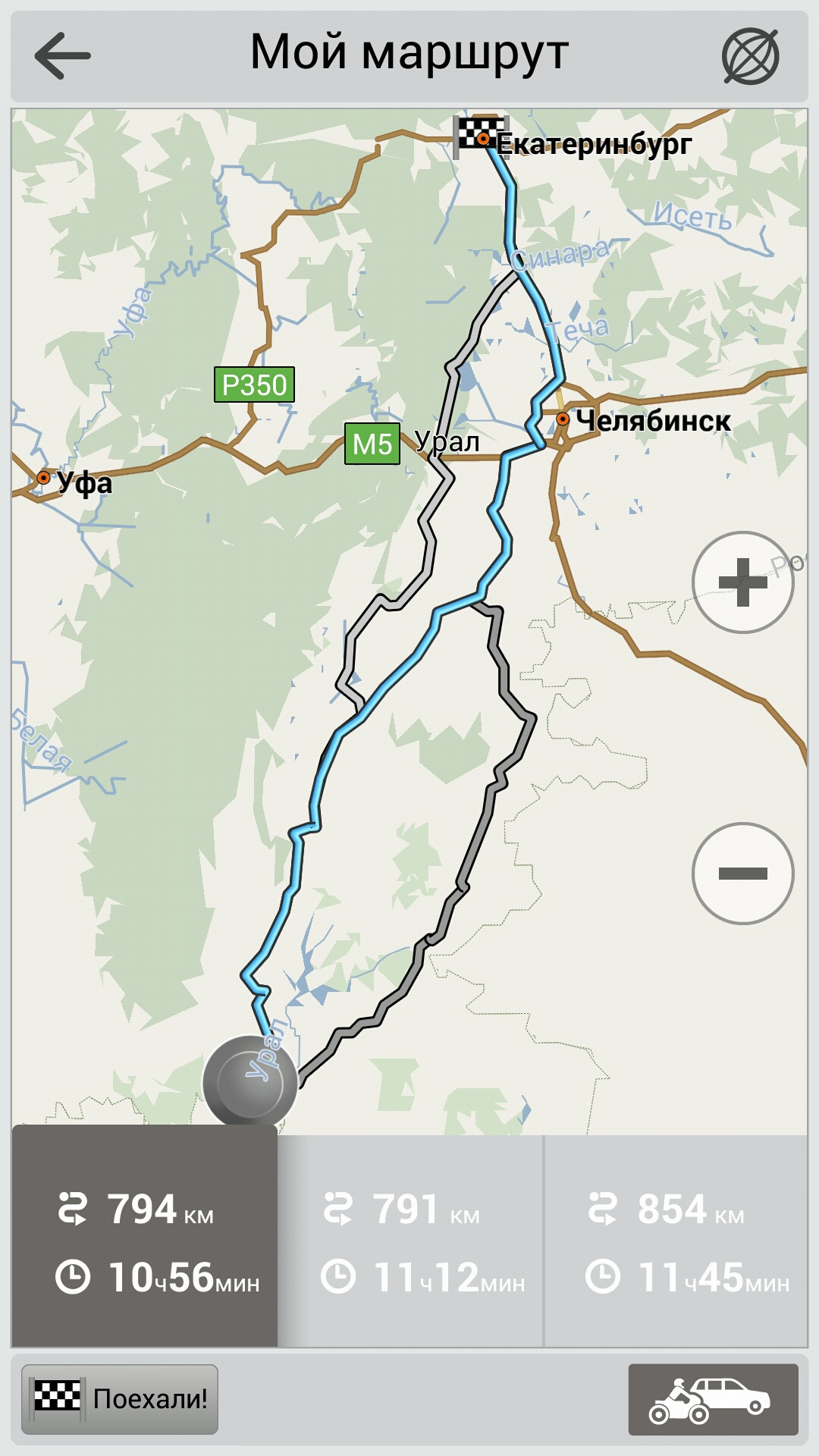819x1456 pixels.
Task: Zoom in the map with plus button
Action: (742, 582)
